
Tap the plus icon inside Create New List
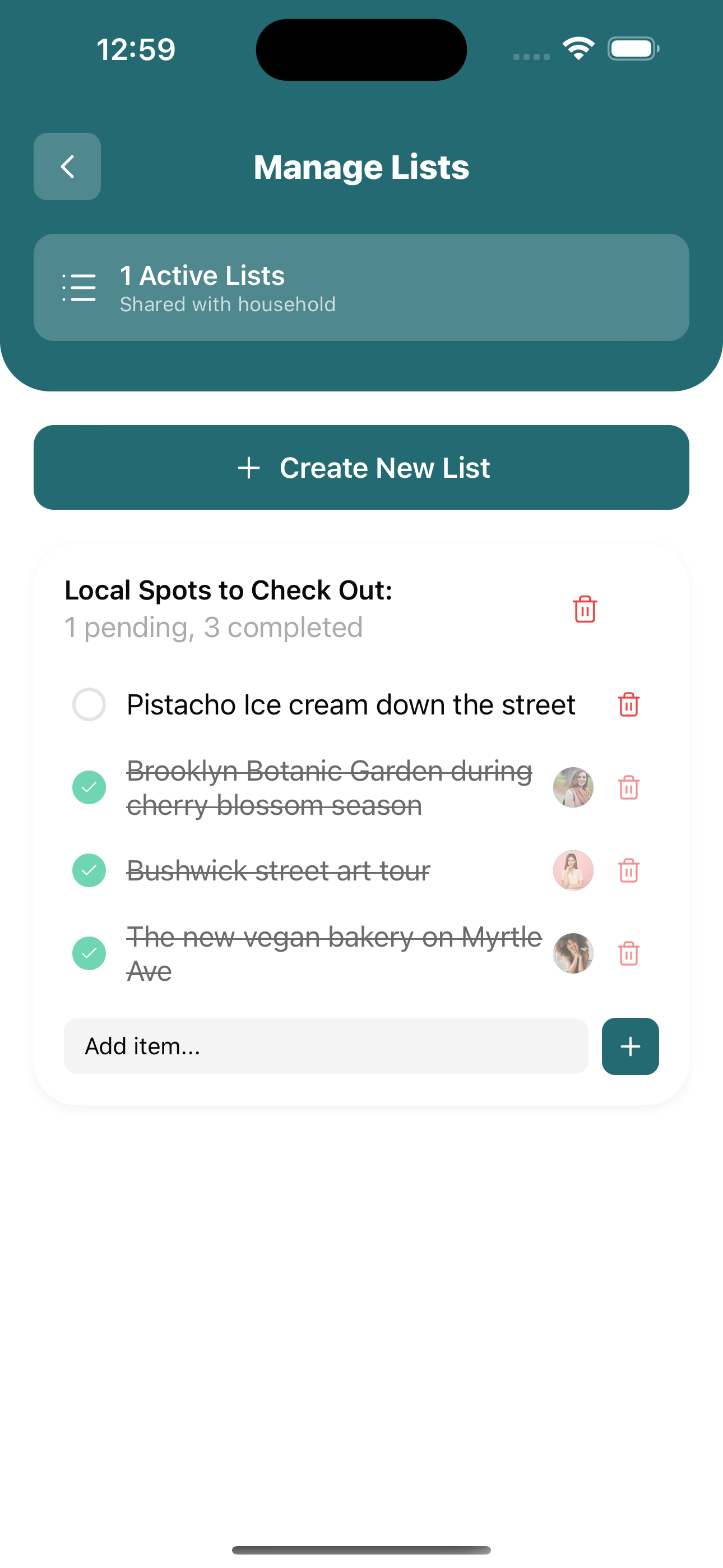click(x=249, y=468)
